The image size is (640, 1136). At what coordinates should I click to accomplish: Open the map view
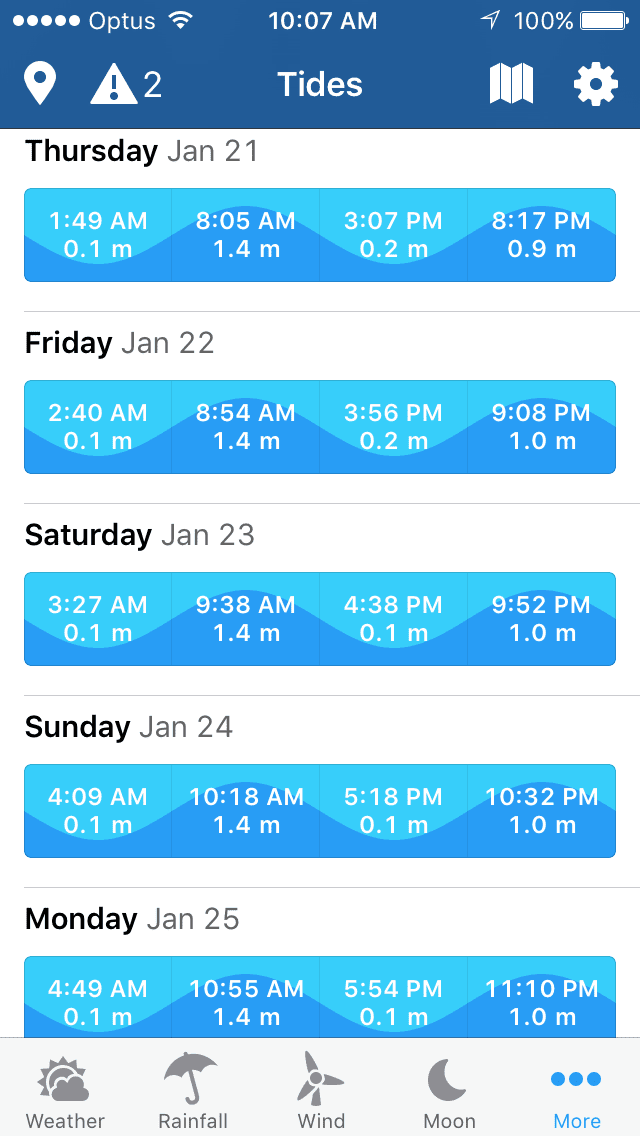point(511,85)
